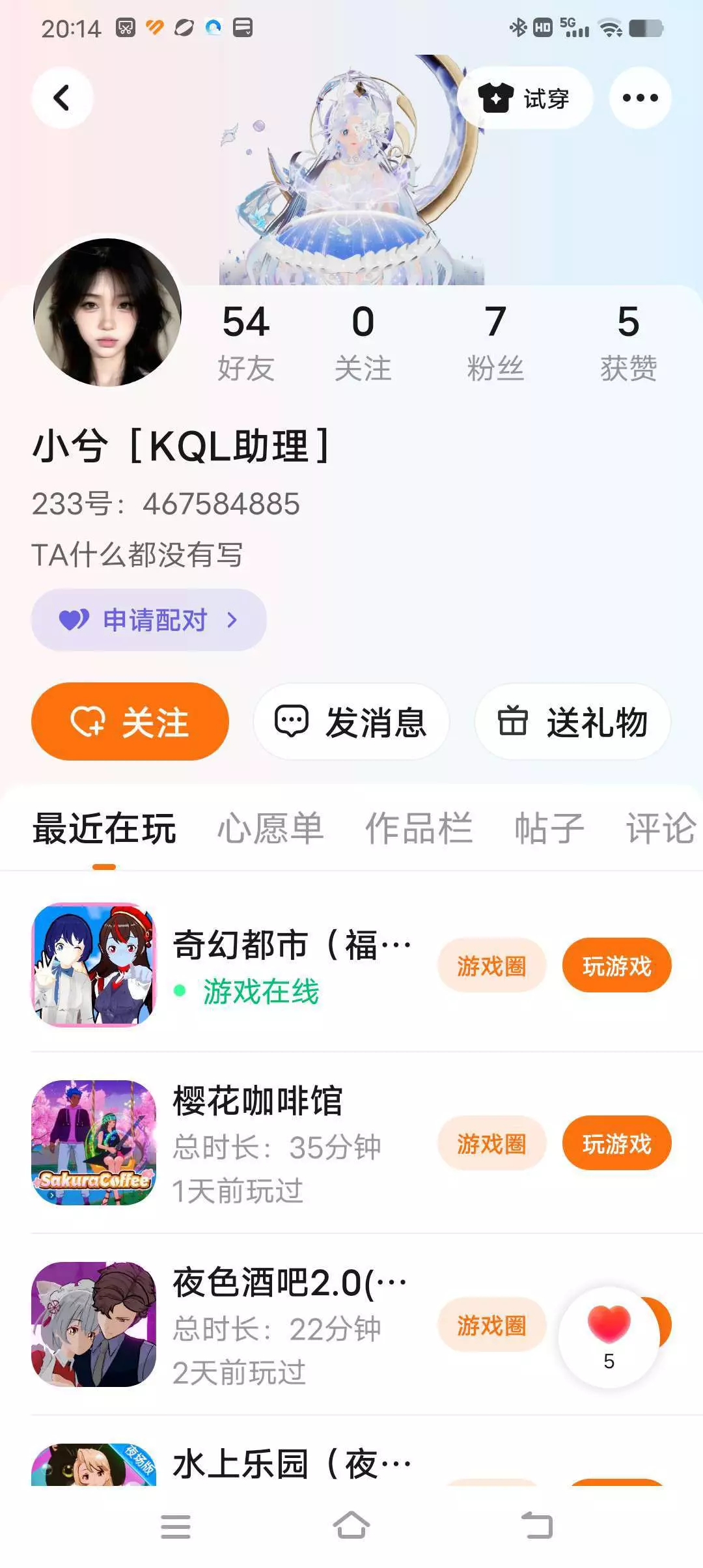View the profile avatar photo
Image resolution: width=703 pixels, height=1568 pixels.
pyautogui.click(x=107, y=312)
